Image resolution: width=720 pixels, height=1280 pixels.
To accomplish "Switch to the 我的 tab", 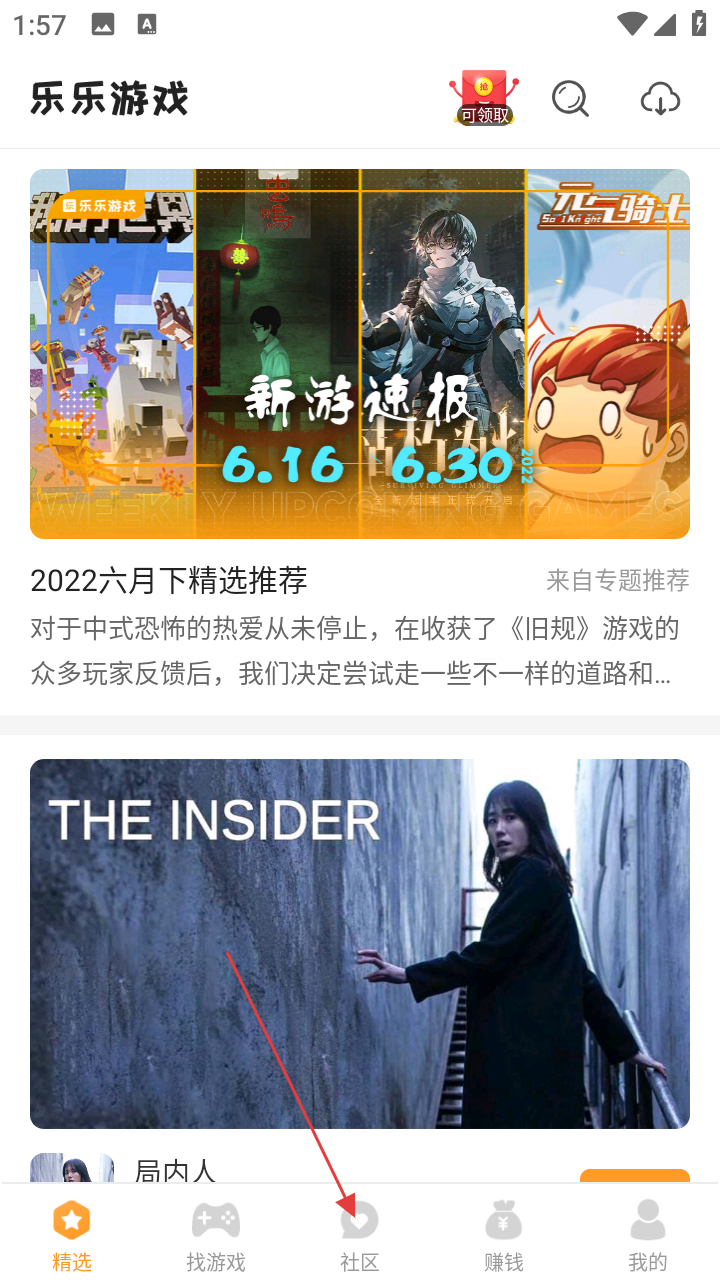I will pos(648,1236).
